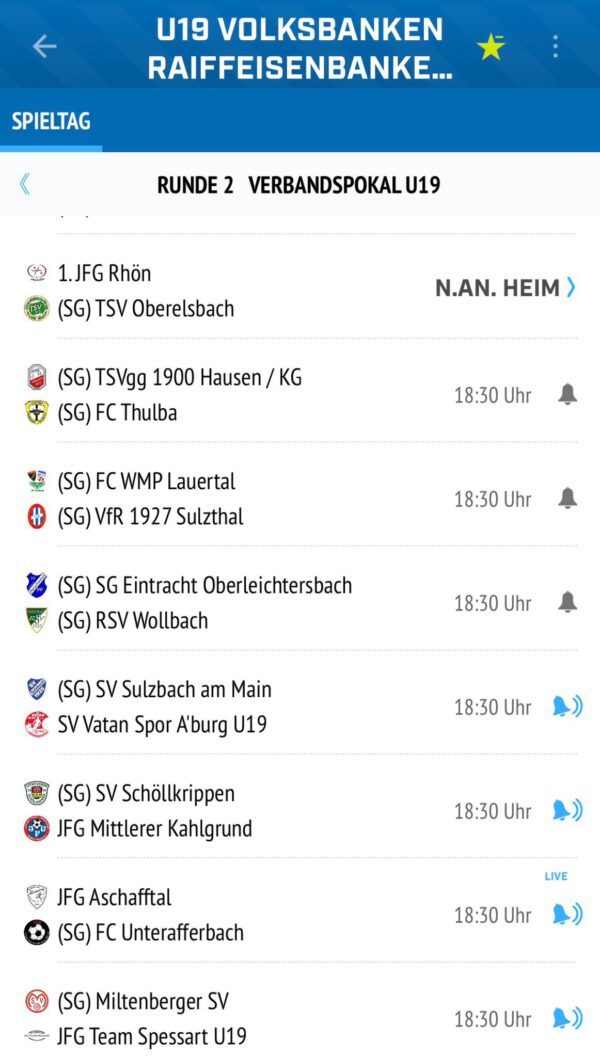Toggle the bell for JFG Aschafftal match

point(567,915)
